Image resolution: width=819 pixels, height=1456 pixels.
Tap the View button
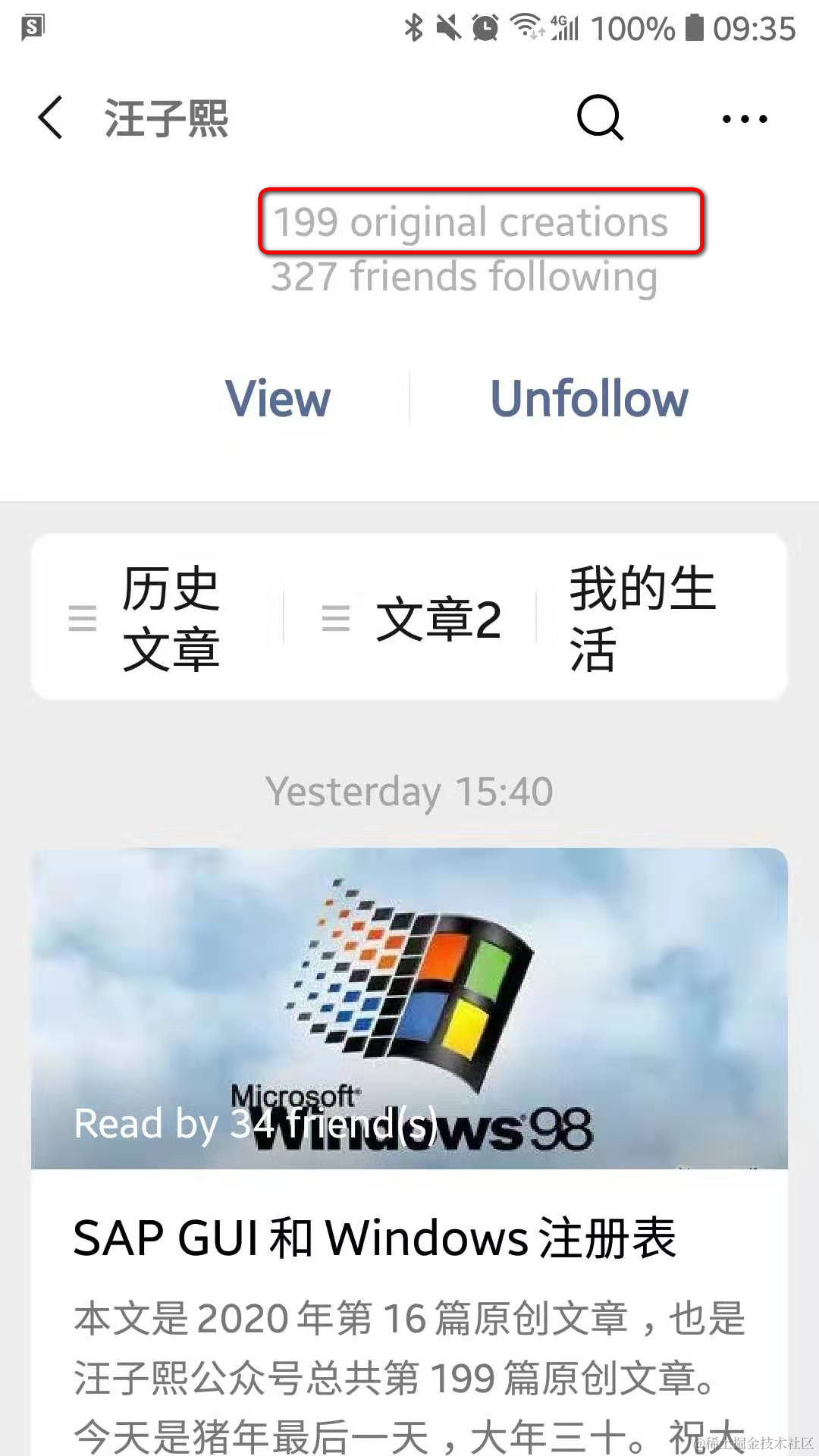click(x=278, y=399)
